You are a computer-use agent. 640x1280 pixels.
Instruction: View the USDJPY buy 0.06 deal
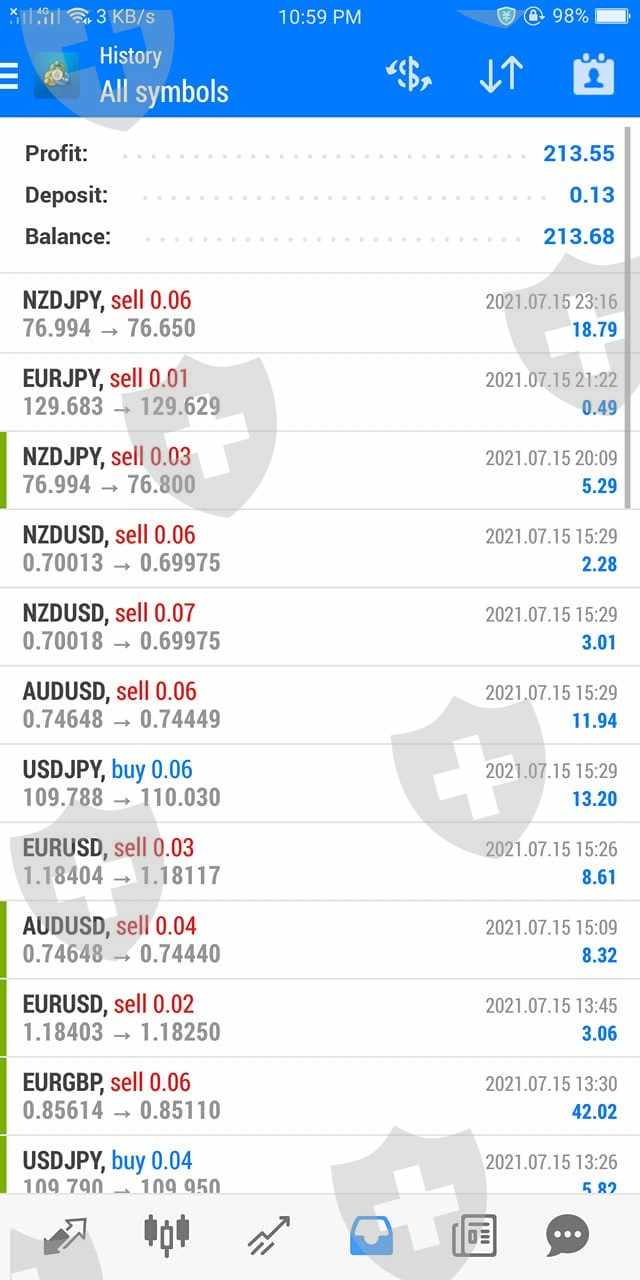[320, 783]
